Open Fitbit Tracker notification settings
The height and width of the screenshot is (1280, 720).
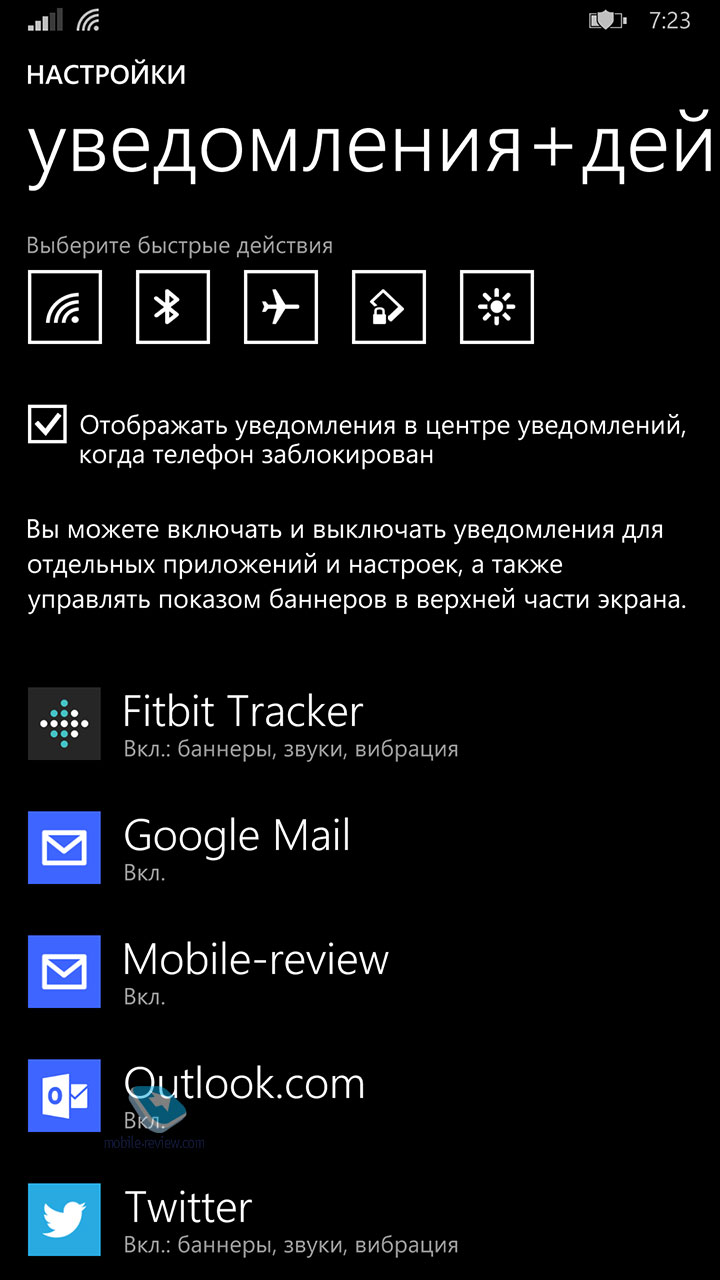point(360,724)
